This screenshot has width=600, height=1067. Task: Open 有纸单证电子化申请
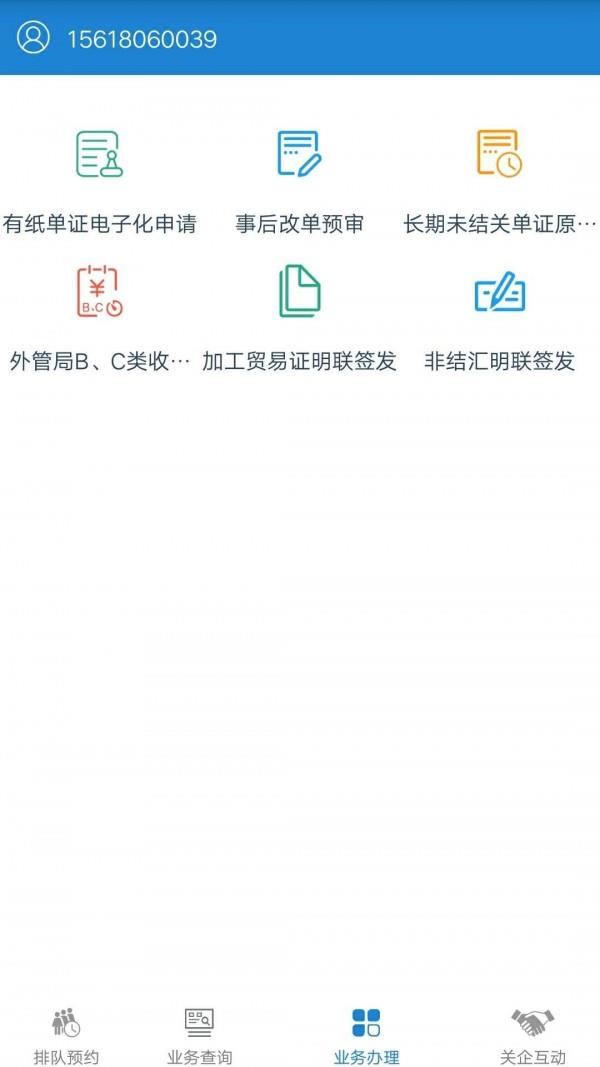(100, 182)
